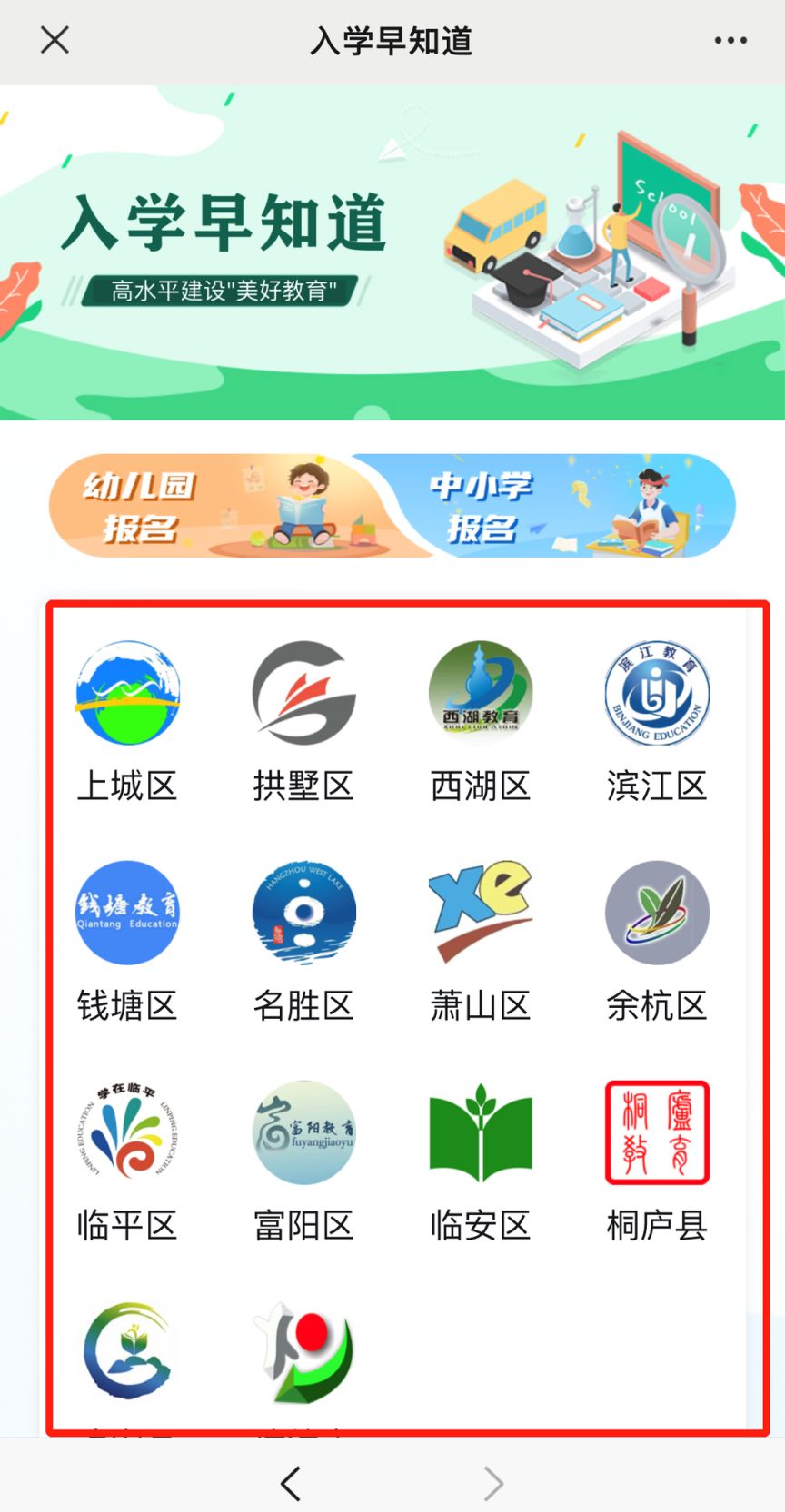Screen dimensions: 785x1512
Task: Open the three-dot overflow menu
Action: coord(730,40)
